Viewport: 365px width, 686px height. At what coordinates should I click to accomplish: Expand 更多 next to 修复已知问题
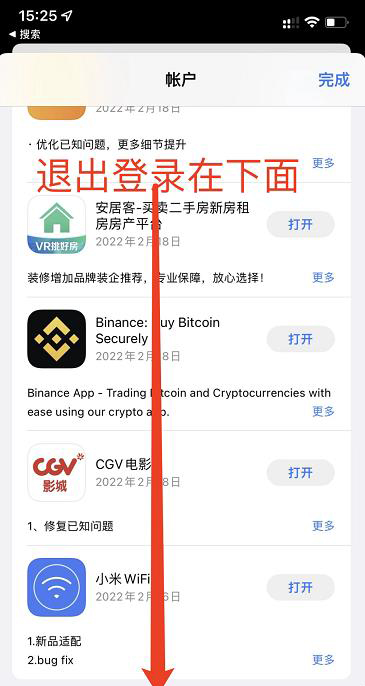(323, 525)
